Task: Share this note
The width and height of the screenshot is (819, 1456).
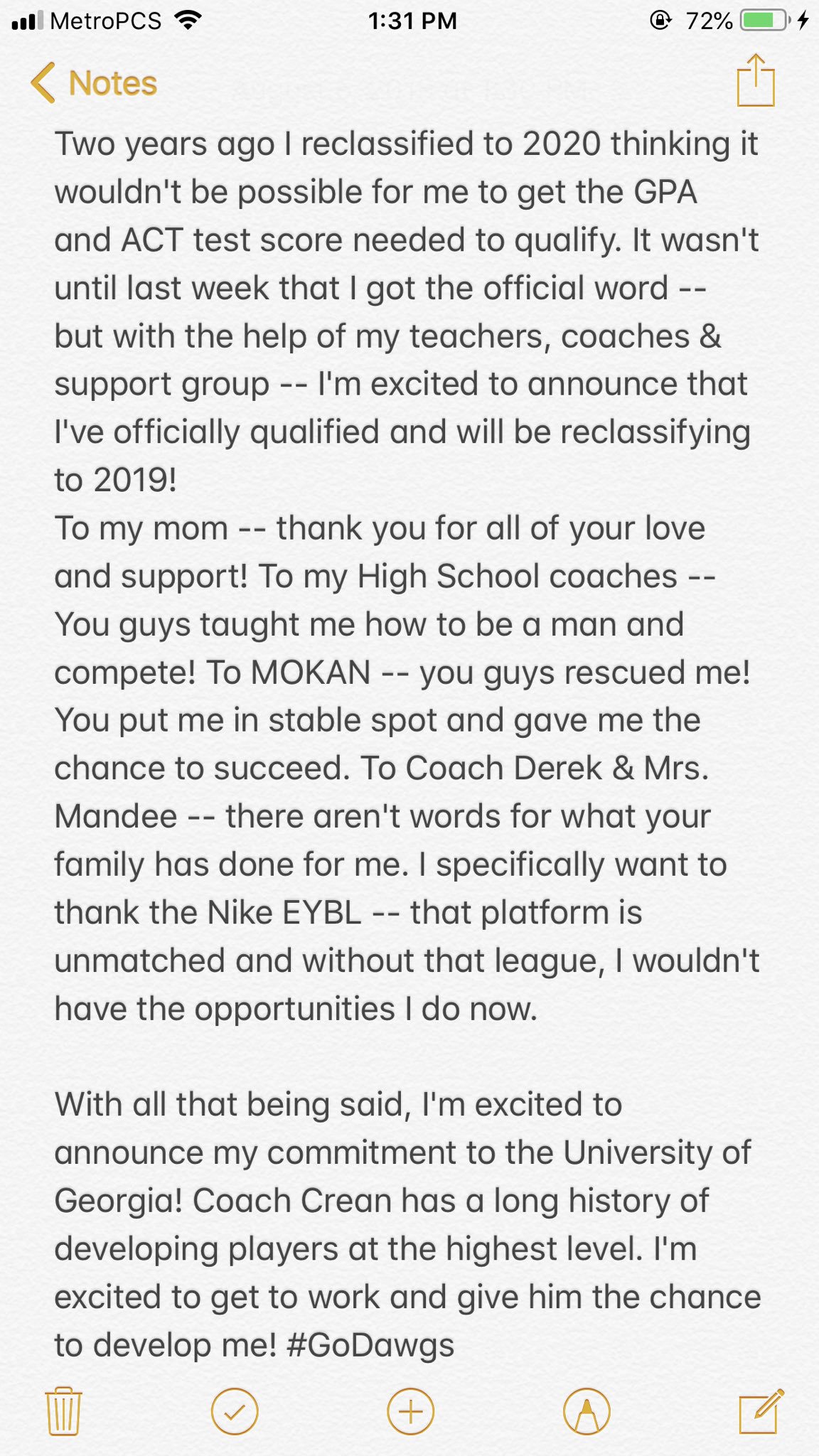Action: (x=755, y=80)
